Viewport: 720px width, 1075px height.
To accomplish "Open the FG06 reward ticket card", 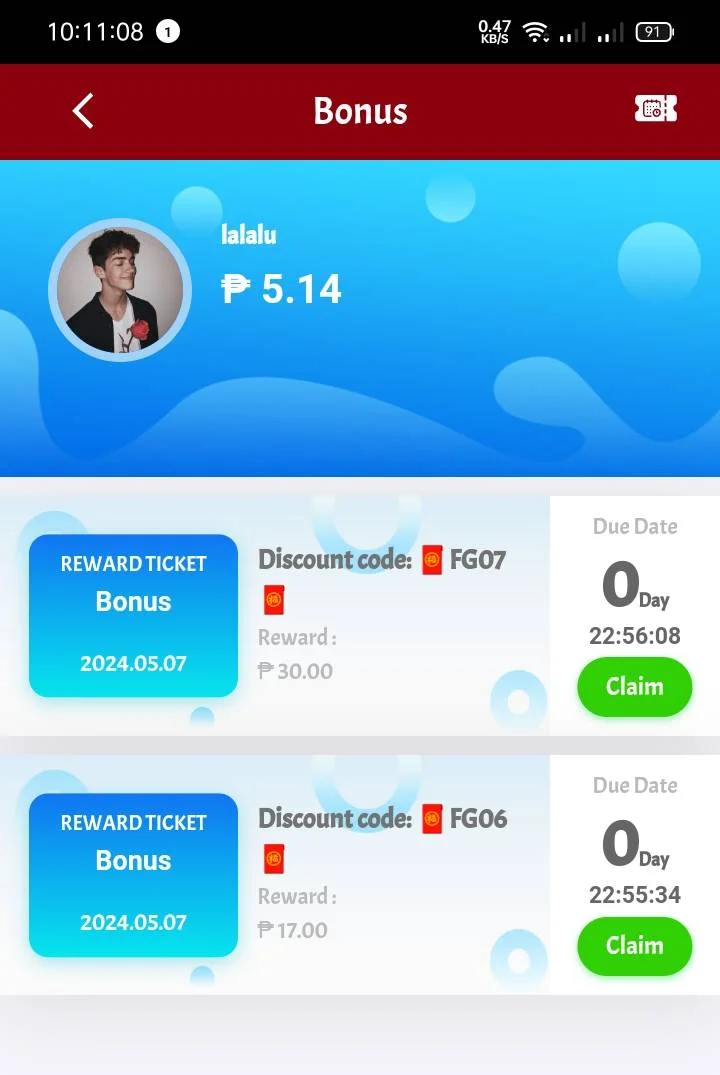I will click(x=133, y=875).
